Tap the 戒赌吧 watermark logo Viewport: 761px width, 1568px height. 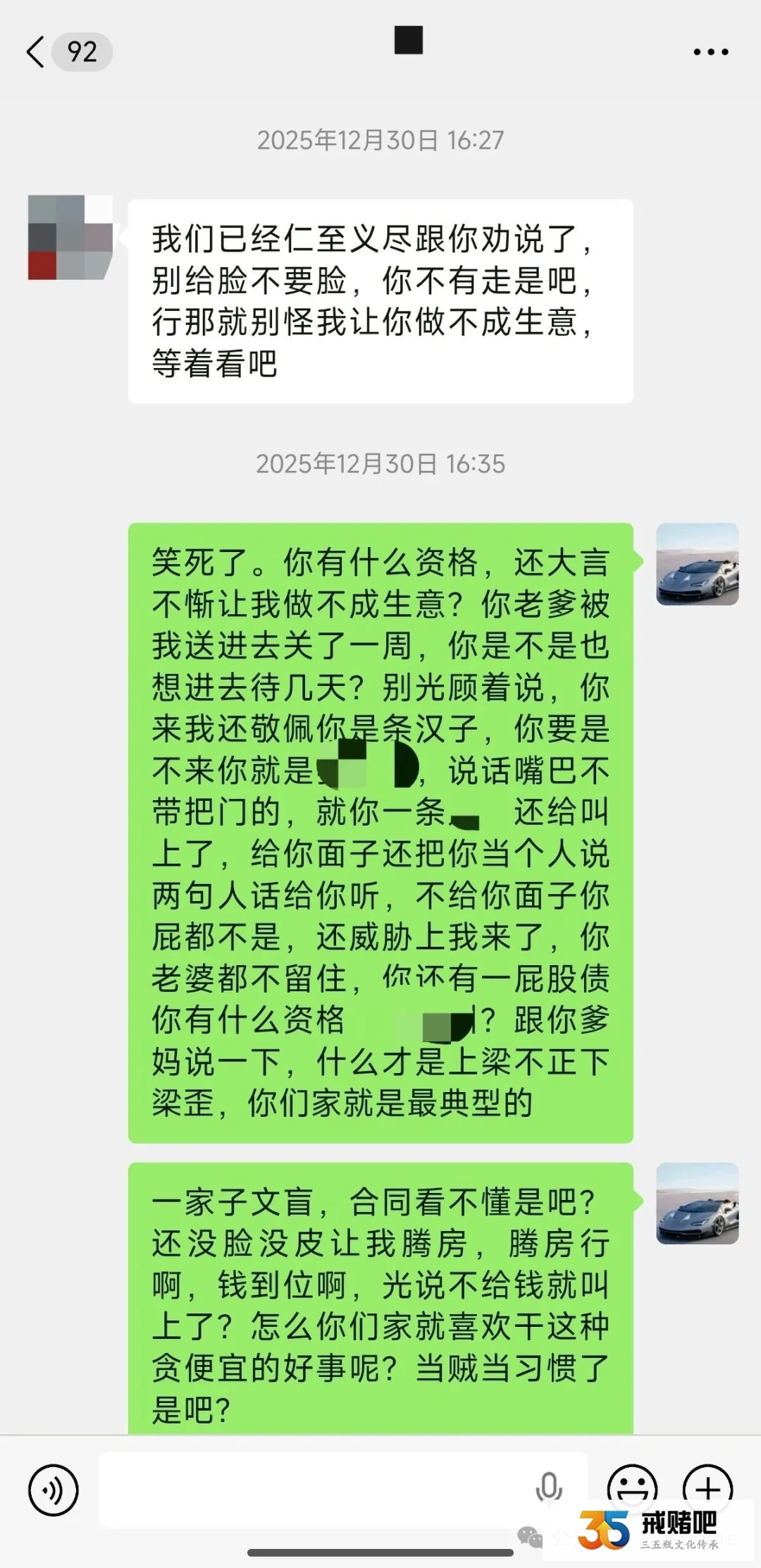pyautogui.click(x=680, y=1523)
